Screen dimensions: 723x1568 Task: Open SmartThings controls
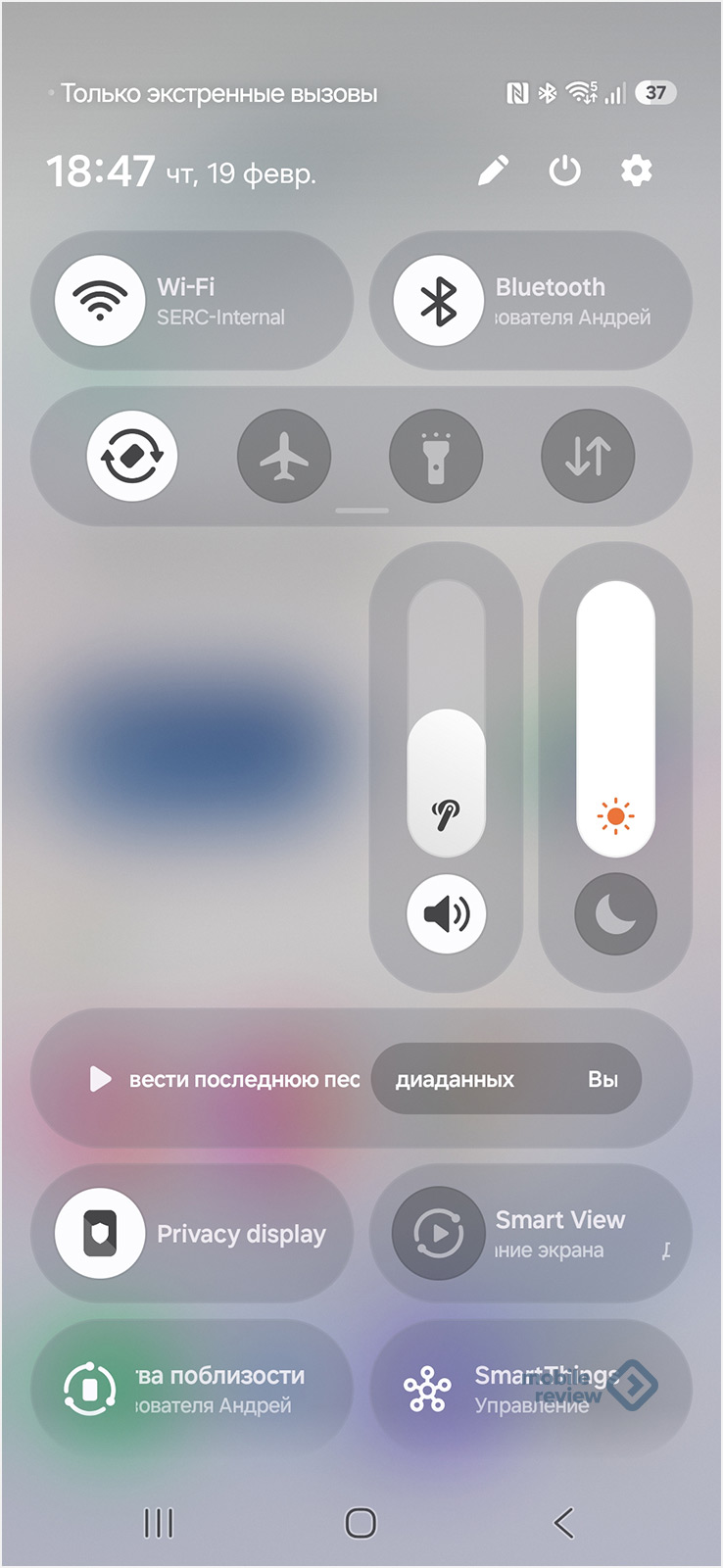429,1389
